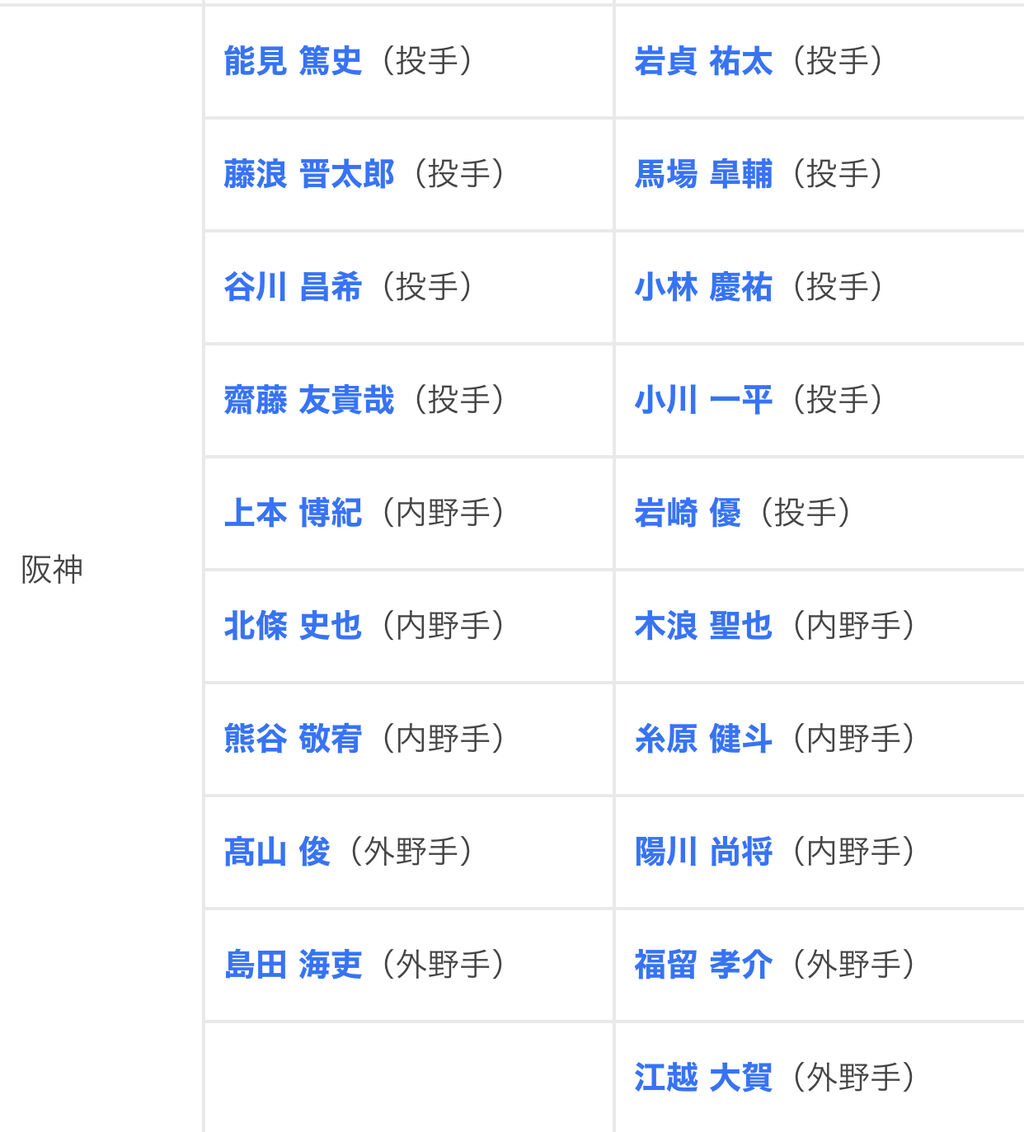View infielder 上本 博紀
Image resolution: width=1024 pixels, height=1132 pixels.
(x=292, y=513)
